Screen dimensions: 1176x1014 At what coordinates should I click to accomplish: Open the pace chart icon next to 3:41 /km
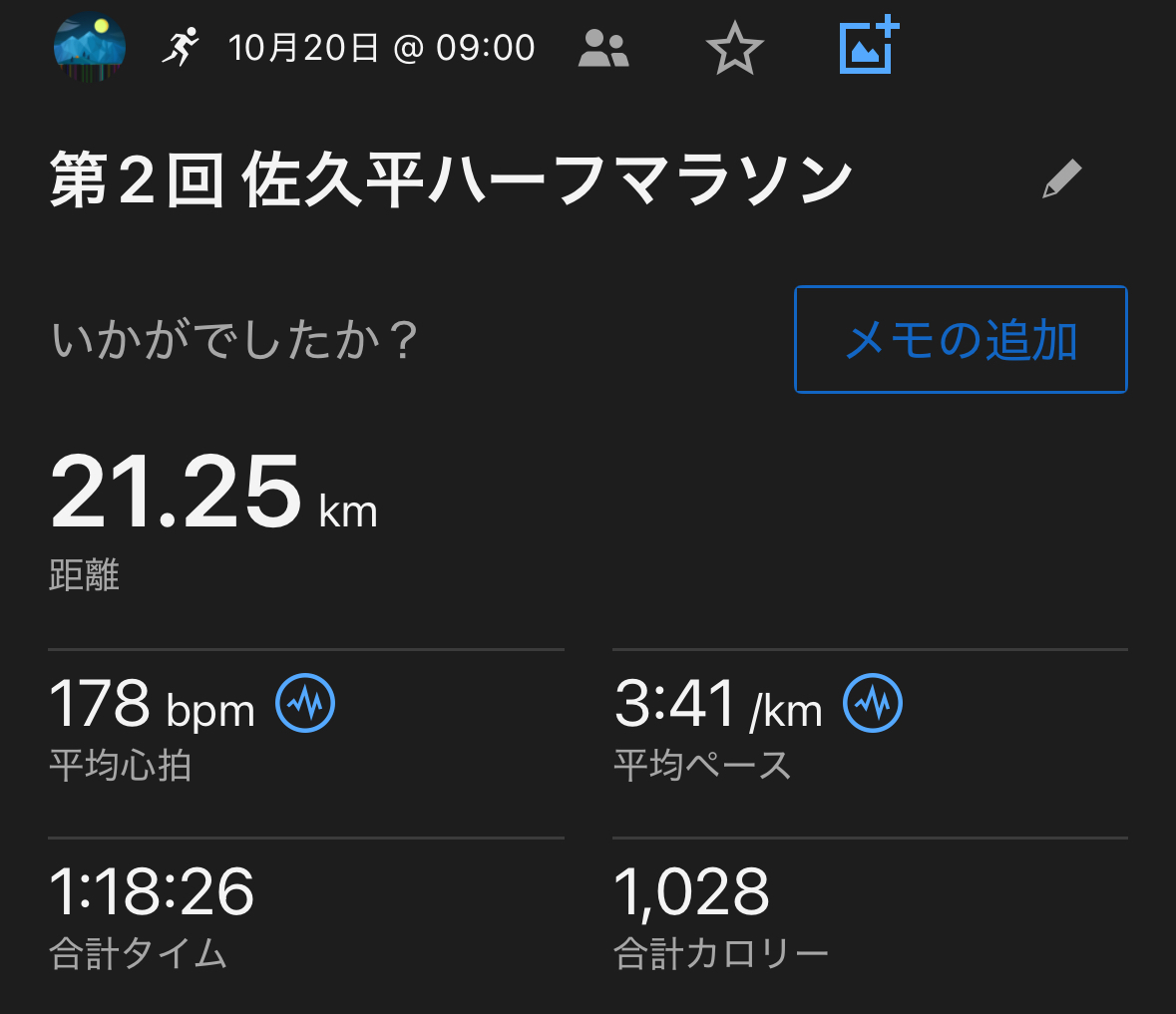[873, 703]
